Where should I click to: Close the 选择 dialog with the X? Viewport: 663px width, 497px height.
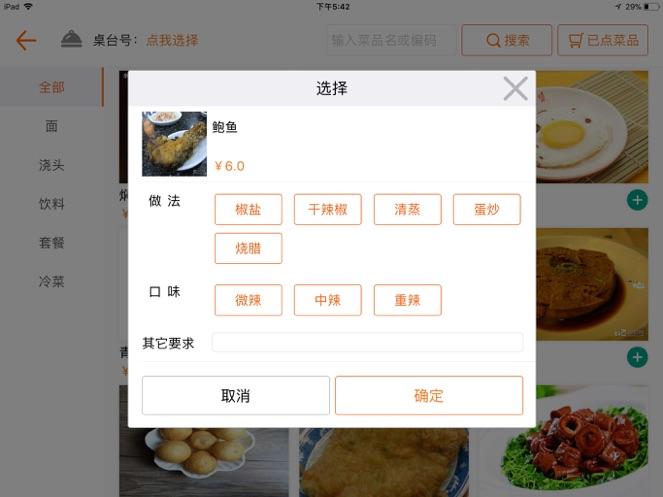tap(515, 89)
